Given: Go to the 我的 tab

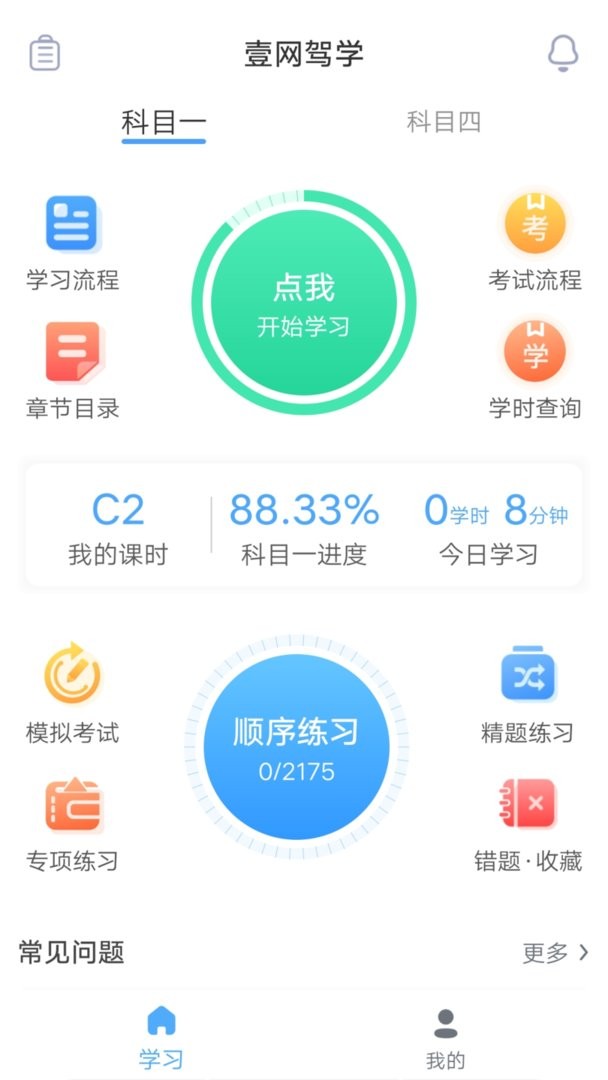Looking at the screenshot, I should [x=445, y=1038].
